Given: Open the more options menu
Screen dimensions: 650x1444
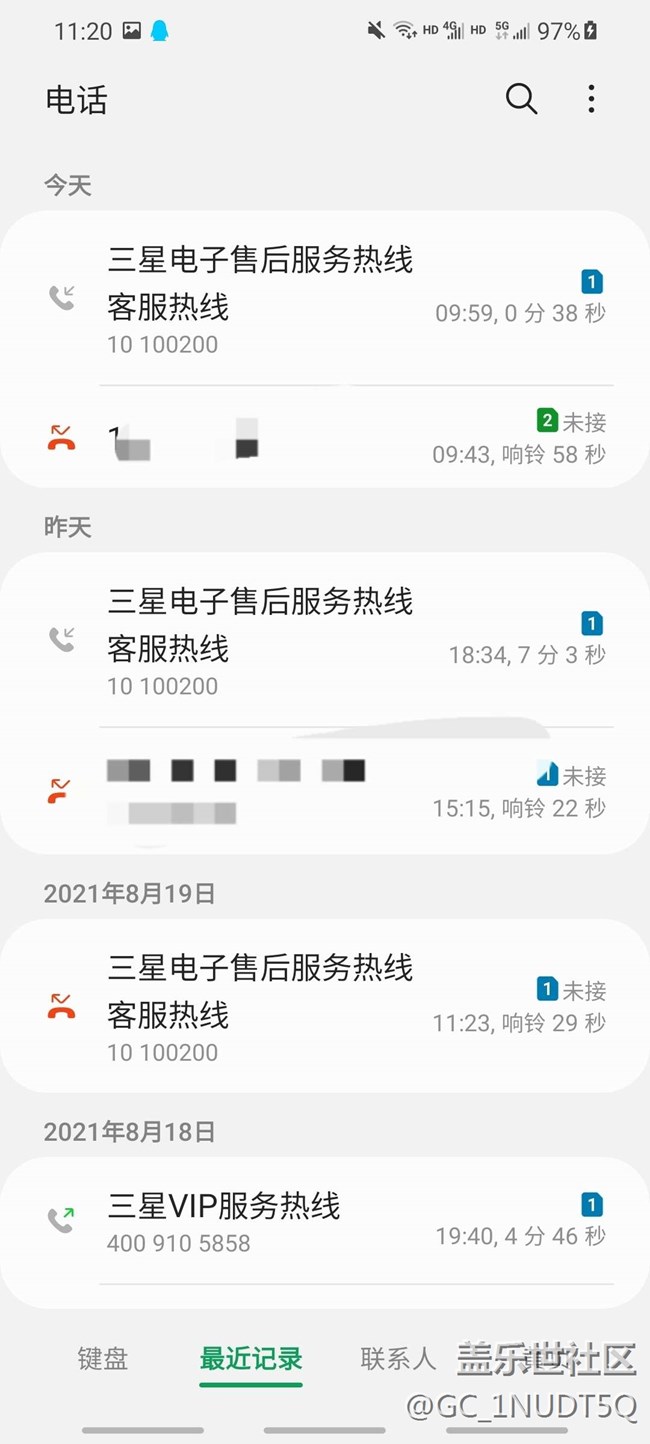Looking at the screenshot, I should [x=591, y=99].
